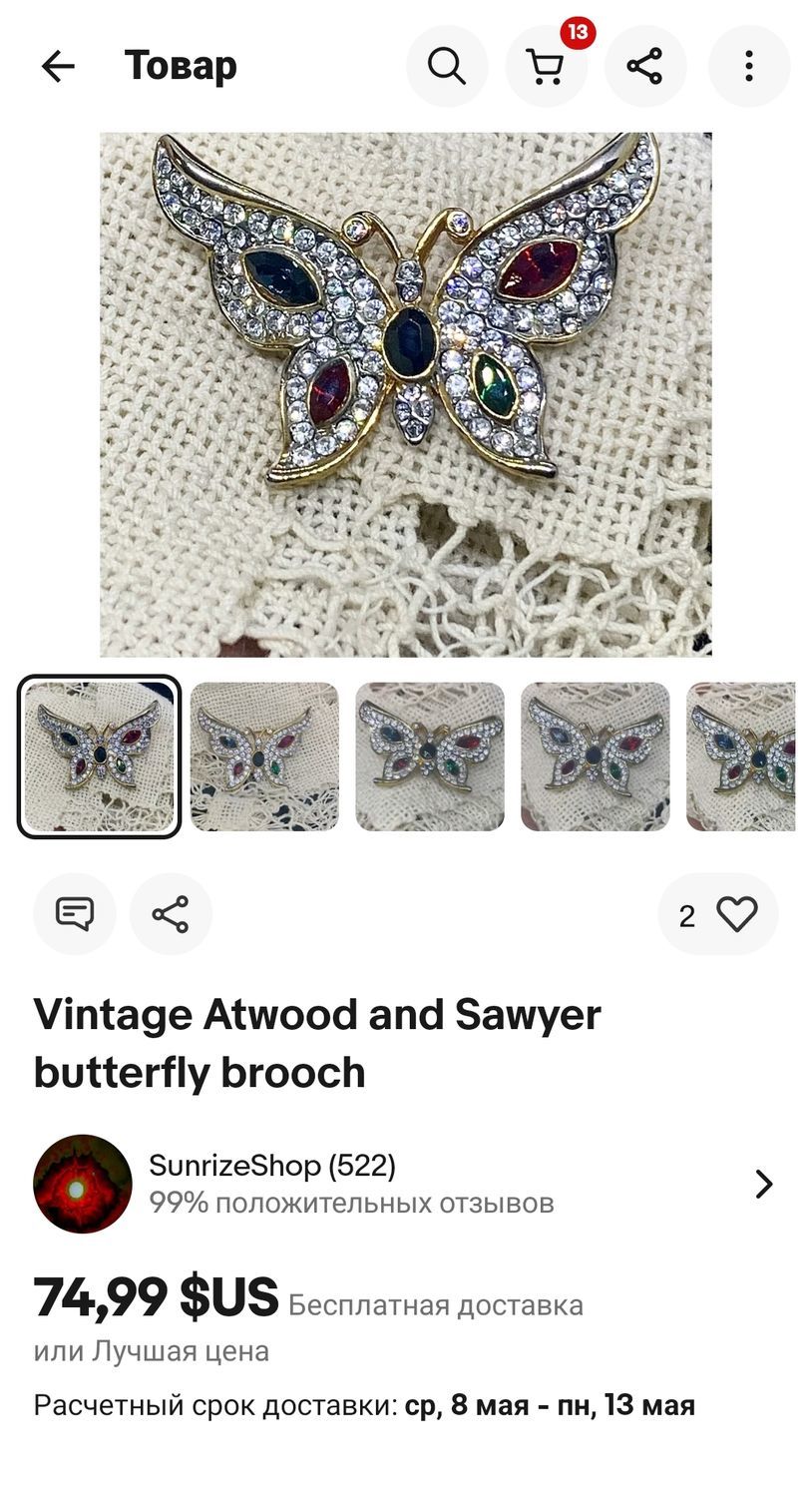Open search from the top bar

point(447,67)
